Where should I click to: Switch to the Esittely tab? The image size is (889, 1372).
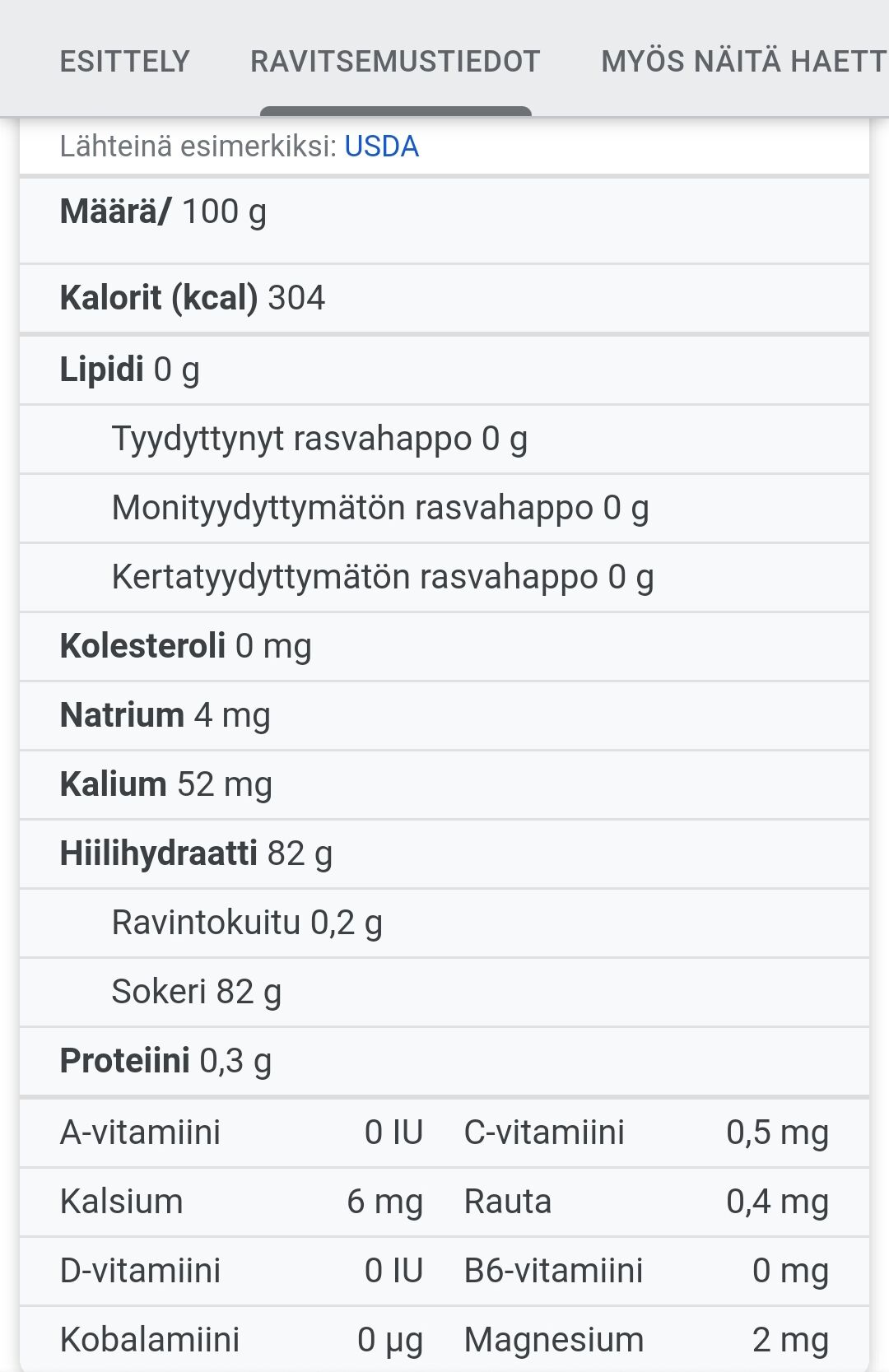(x=124, y=62)
